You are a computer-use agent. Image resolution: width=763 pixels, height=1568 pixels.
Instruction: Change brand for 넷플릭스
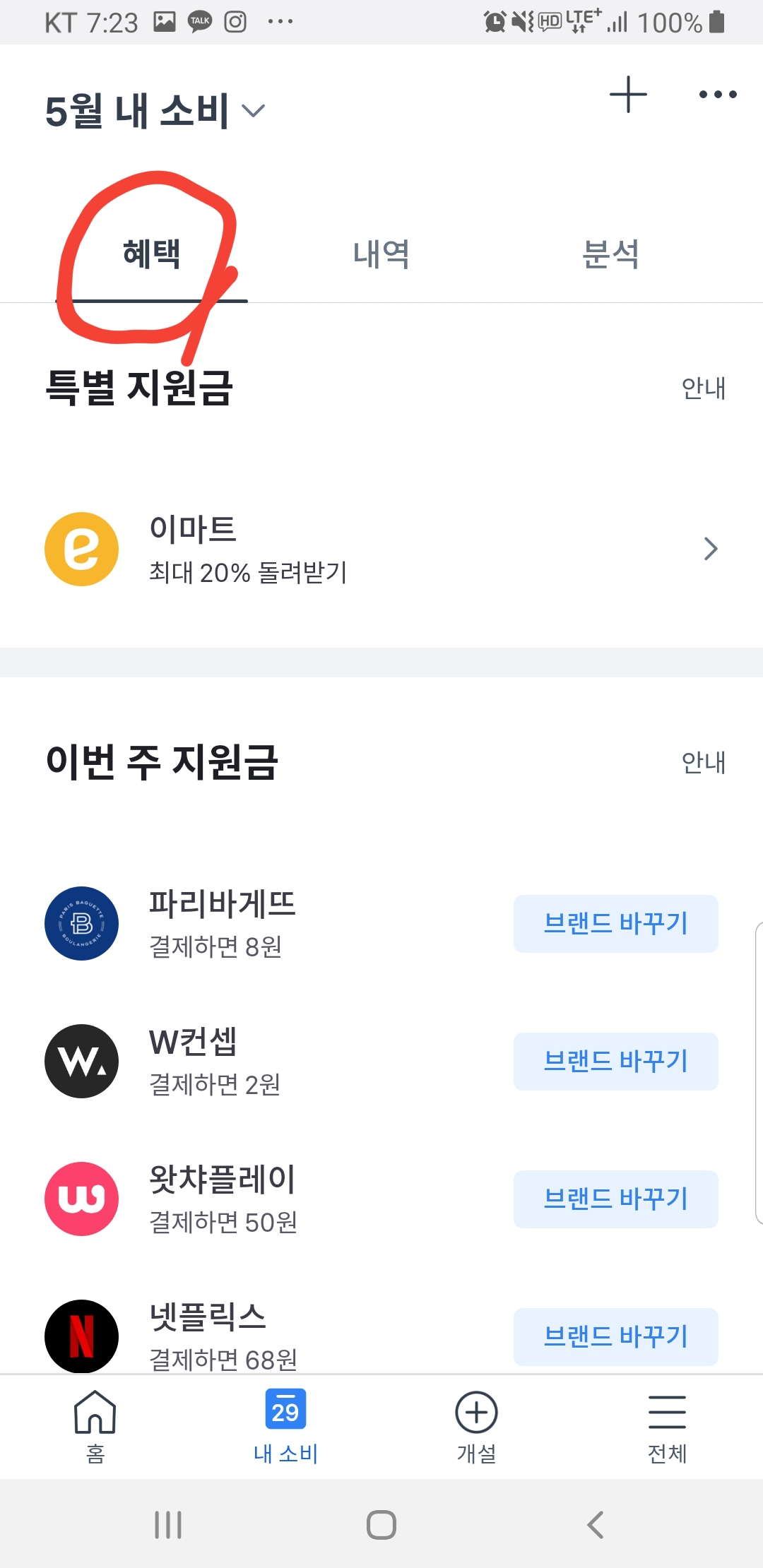[615, 1336]
